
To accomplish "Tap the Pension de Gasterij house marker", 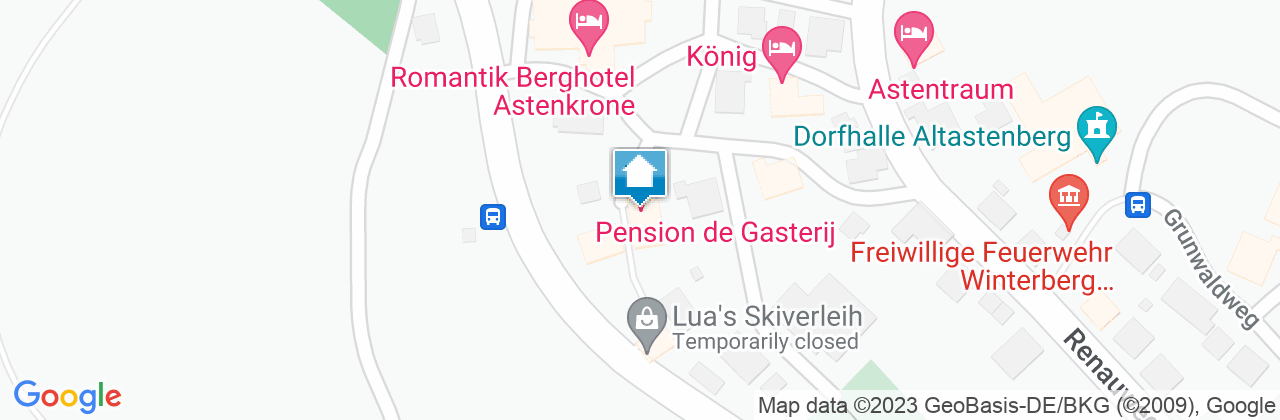I will (x=639, y=176).
